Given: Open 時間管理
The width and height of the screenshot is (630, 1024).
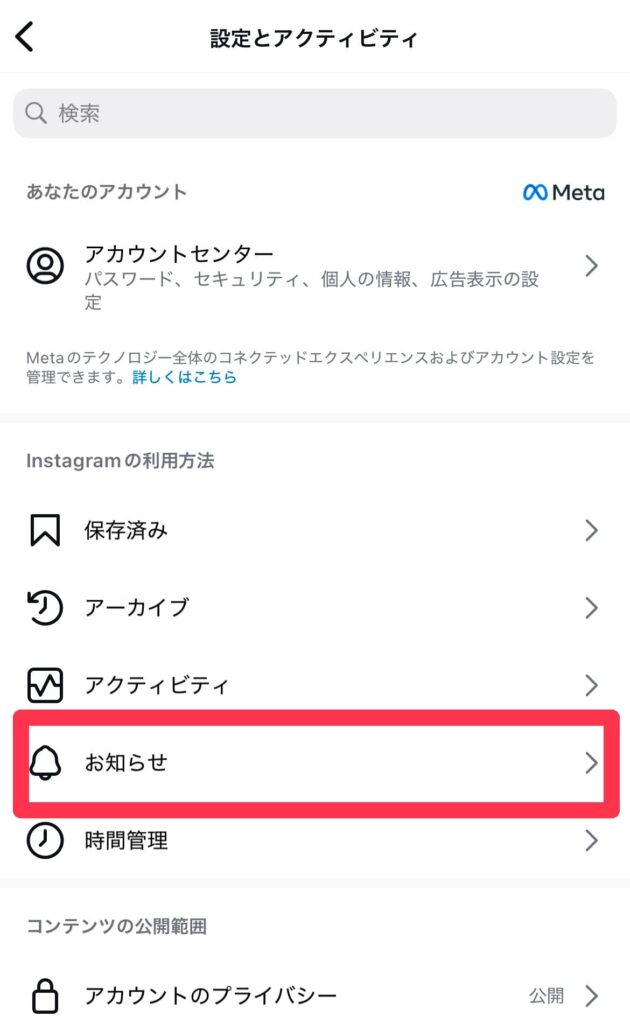Looking at the screenshot, I should [315, 840].
